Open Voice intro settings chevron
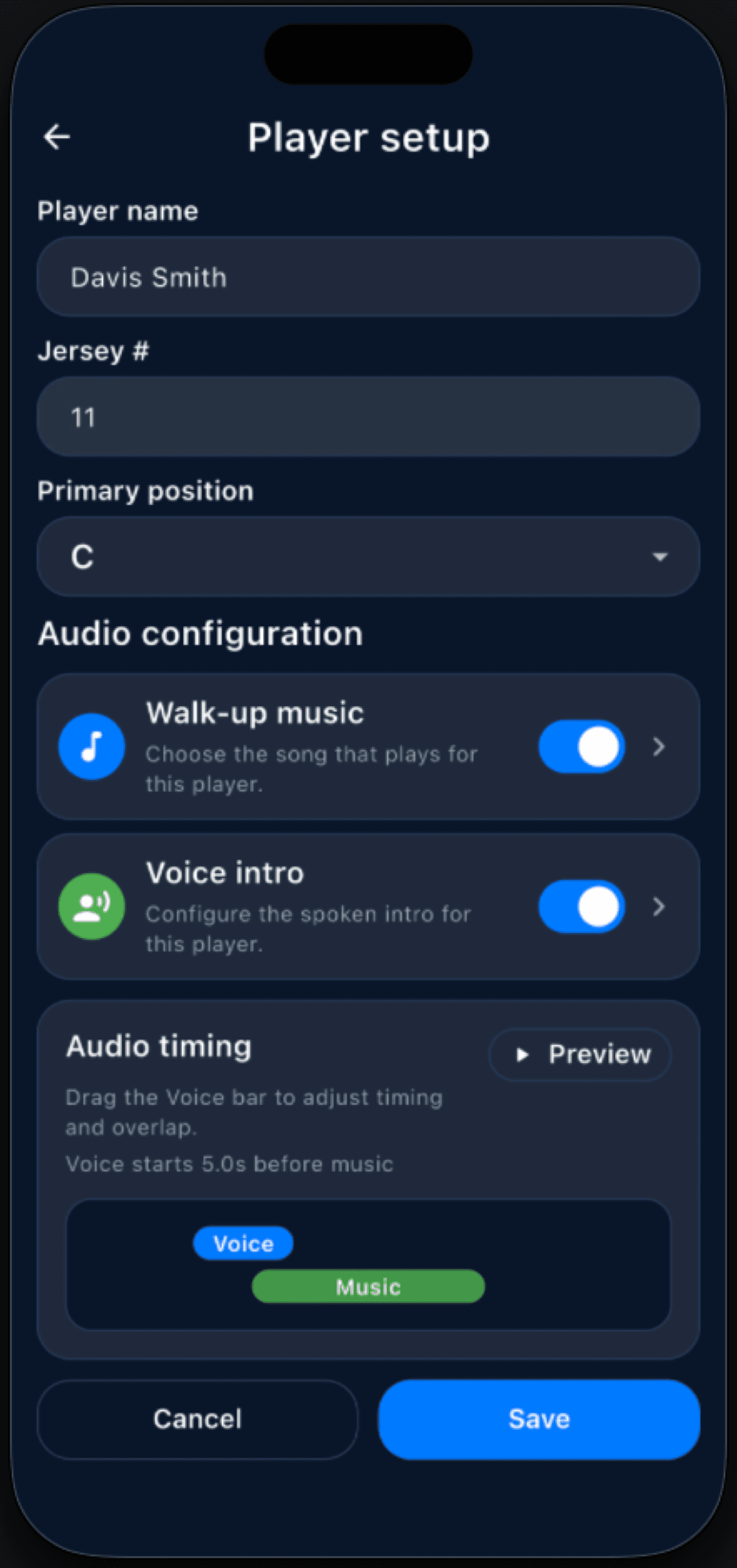This screenshot has width=737, height=1568. click(x=658, y=906)
